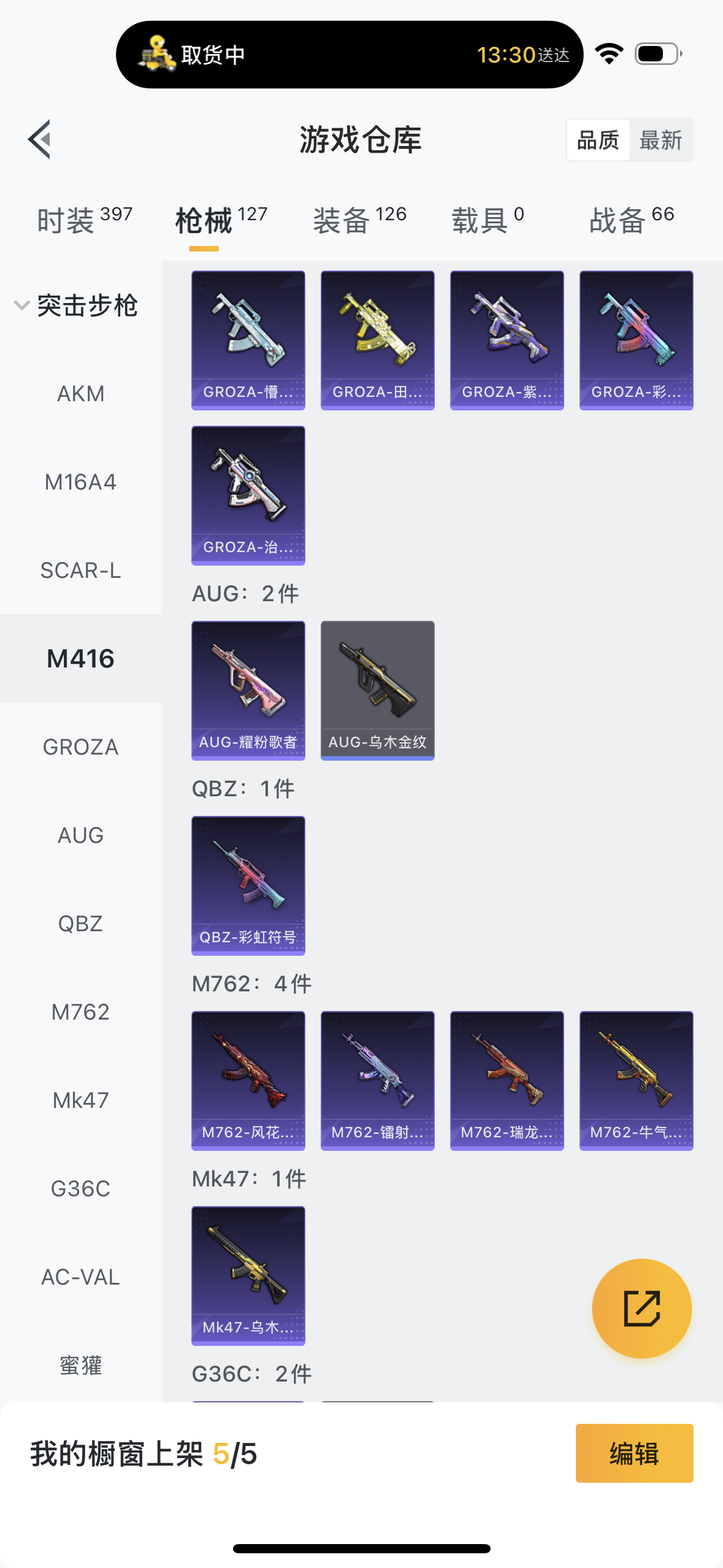Switch to the 时装 tab
Screen dimensions: 723x1568
click(x=85, y=220)
